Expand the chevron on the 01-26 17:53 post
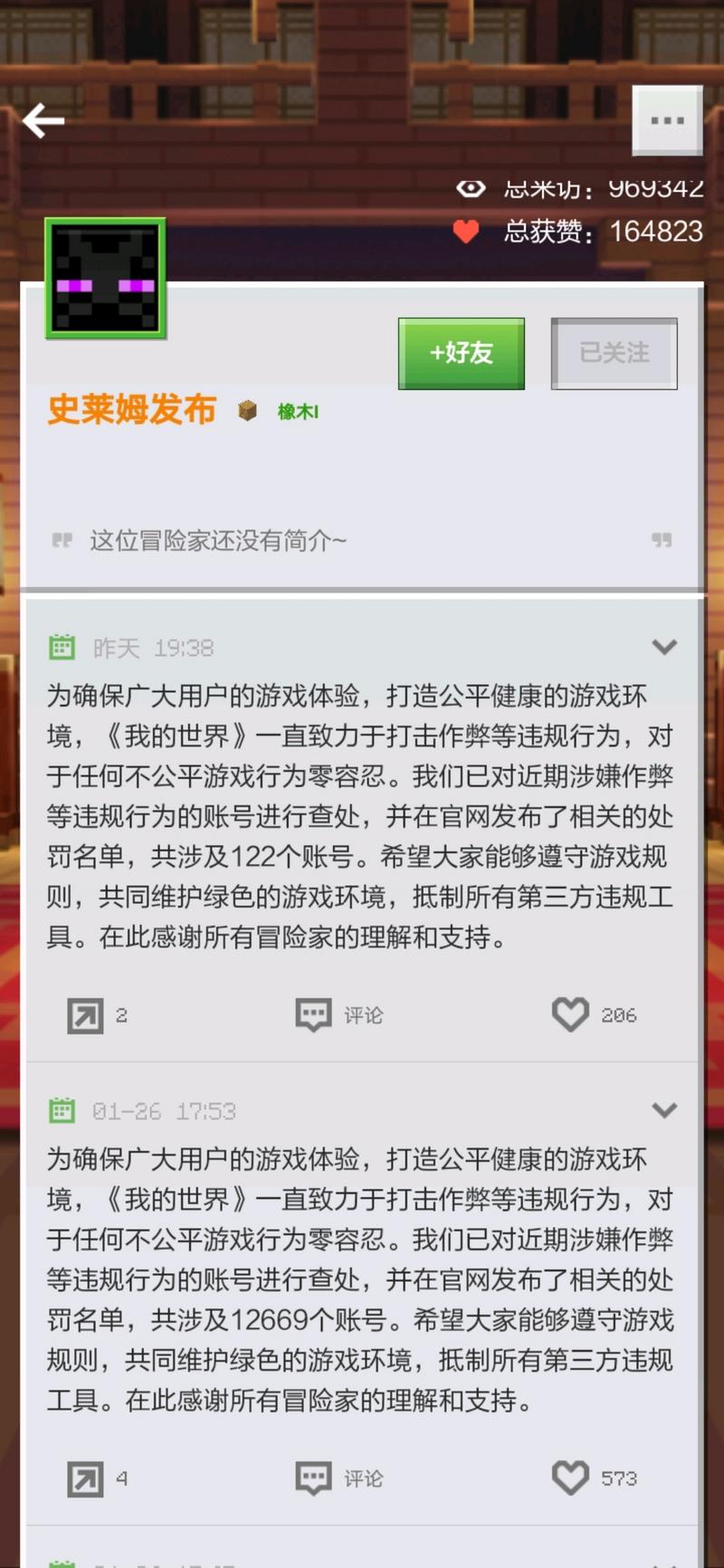The image size is (724, 1568). click(664, 1110)
